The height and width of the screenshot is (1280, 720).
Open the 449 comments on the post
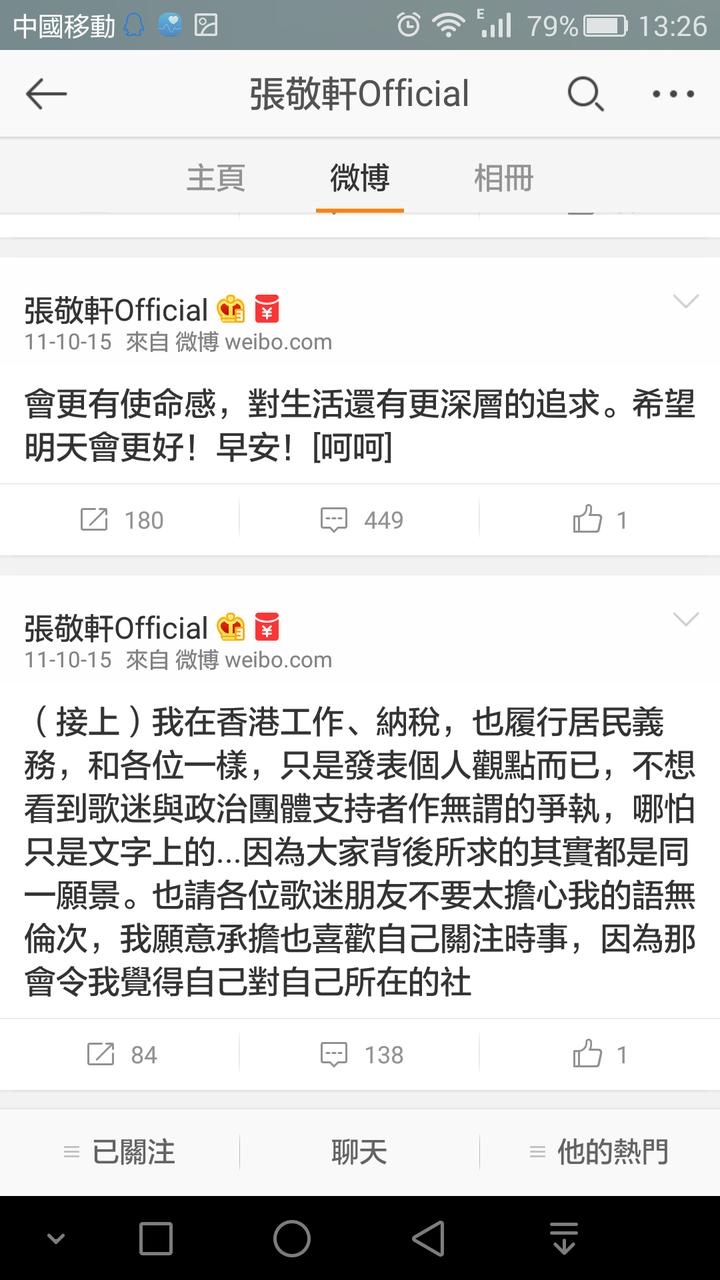tap(360, 520)
